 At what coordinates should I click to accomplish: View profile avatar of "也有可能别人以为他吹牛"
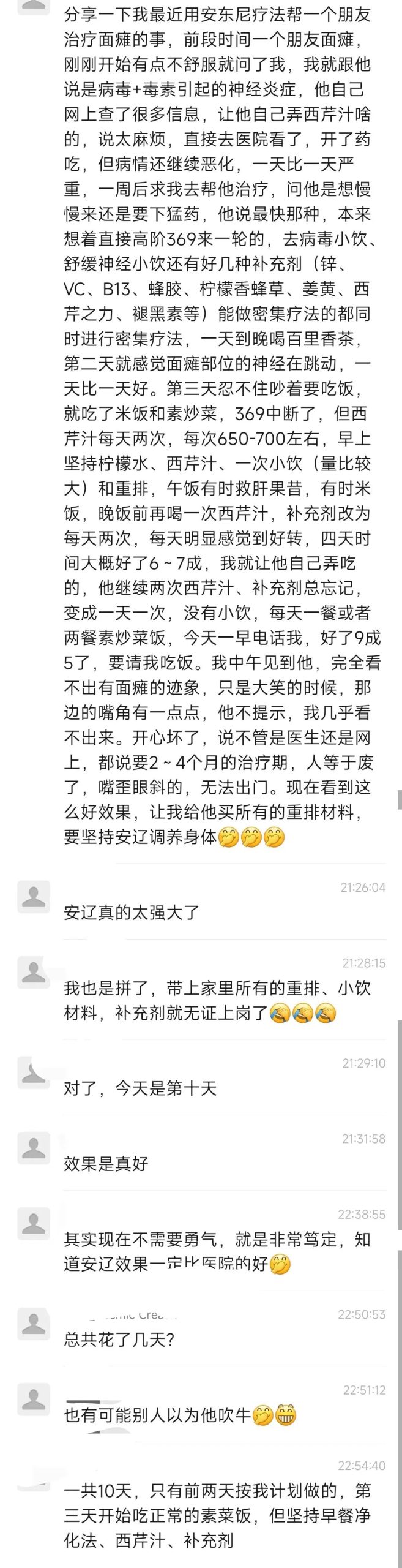(34, 1399)
